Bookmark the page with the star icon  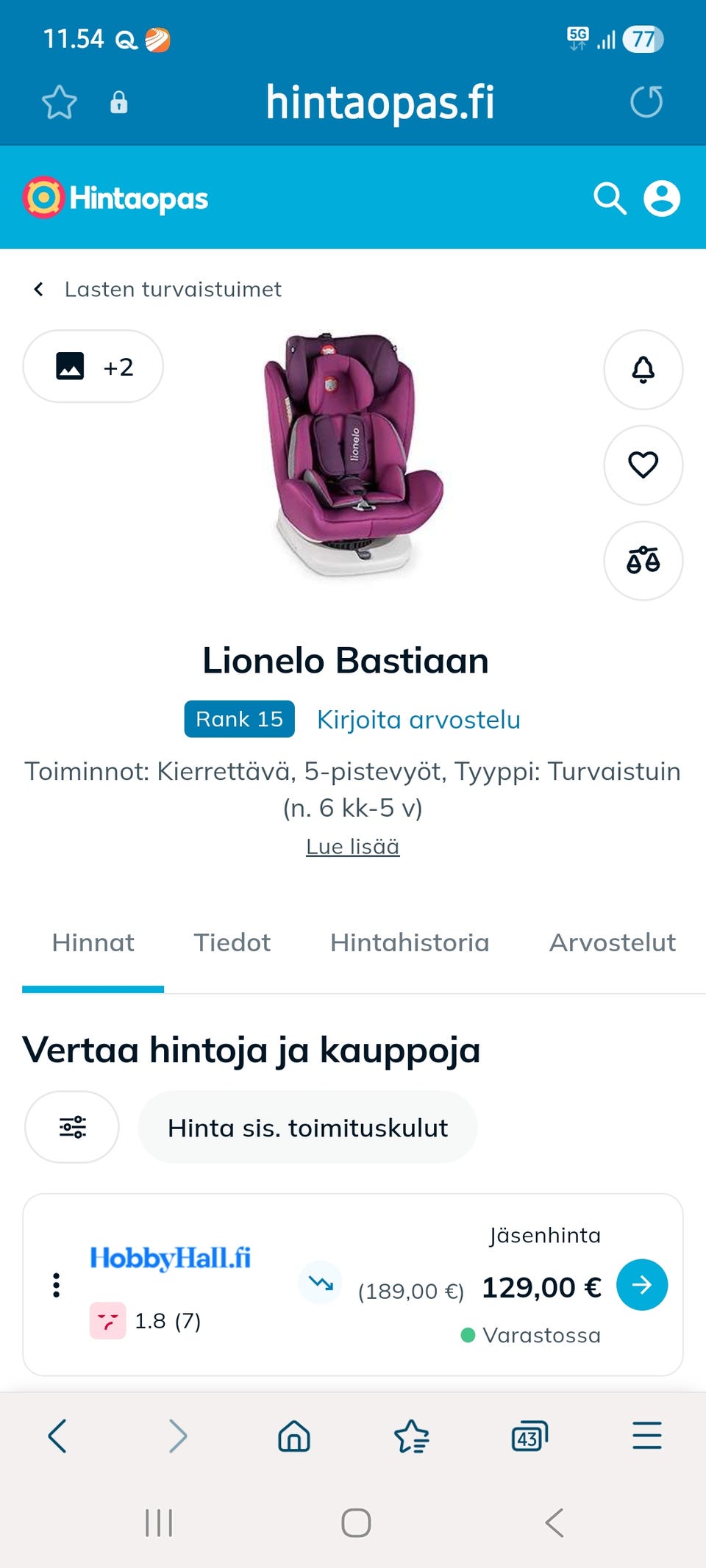60,101
